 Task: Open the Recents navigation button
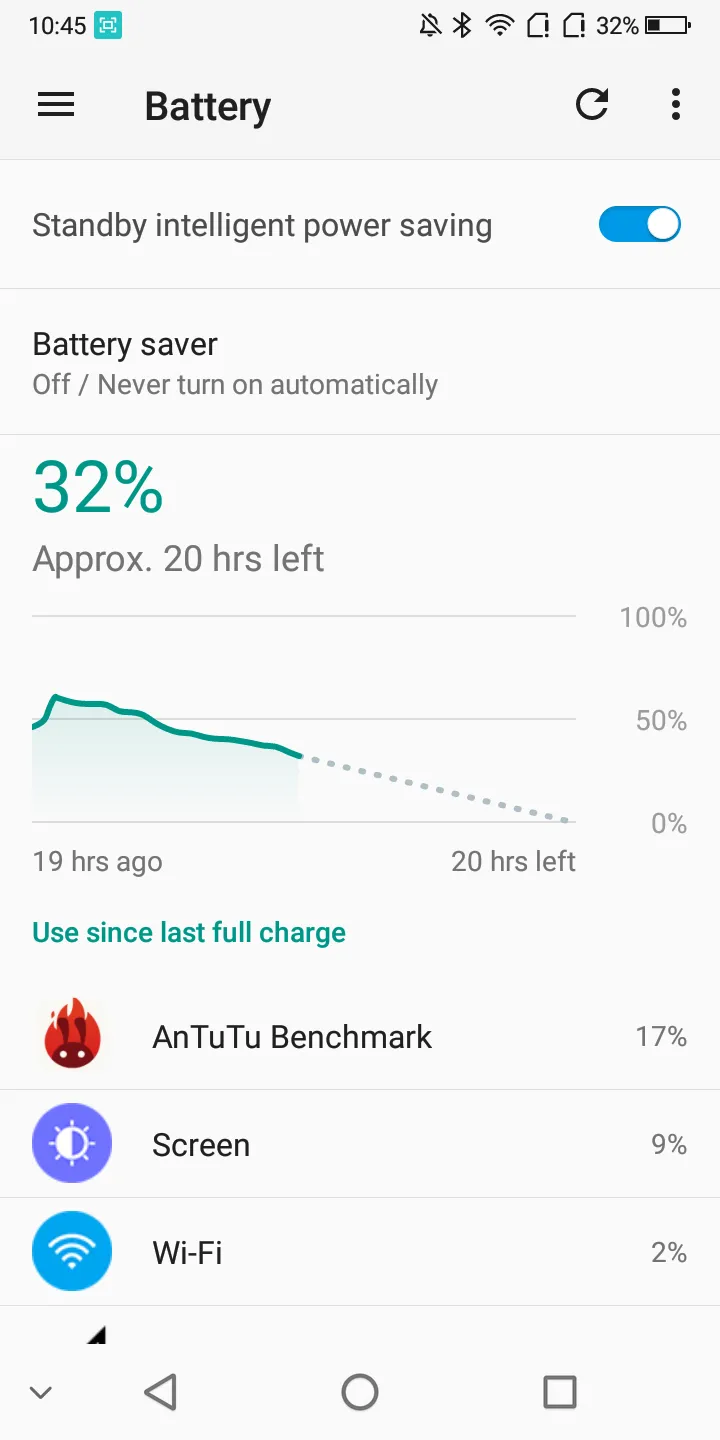coord(560,1391)
